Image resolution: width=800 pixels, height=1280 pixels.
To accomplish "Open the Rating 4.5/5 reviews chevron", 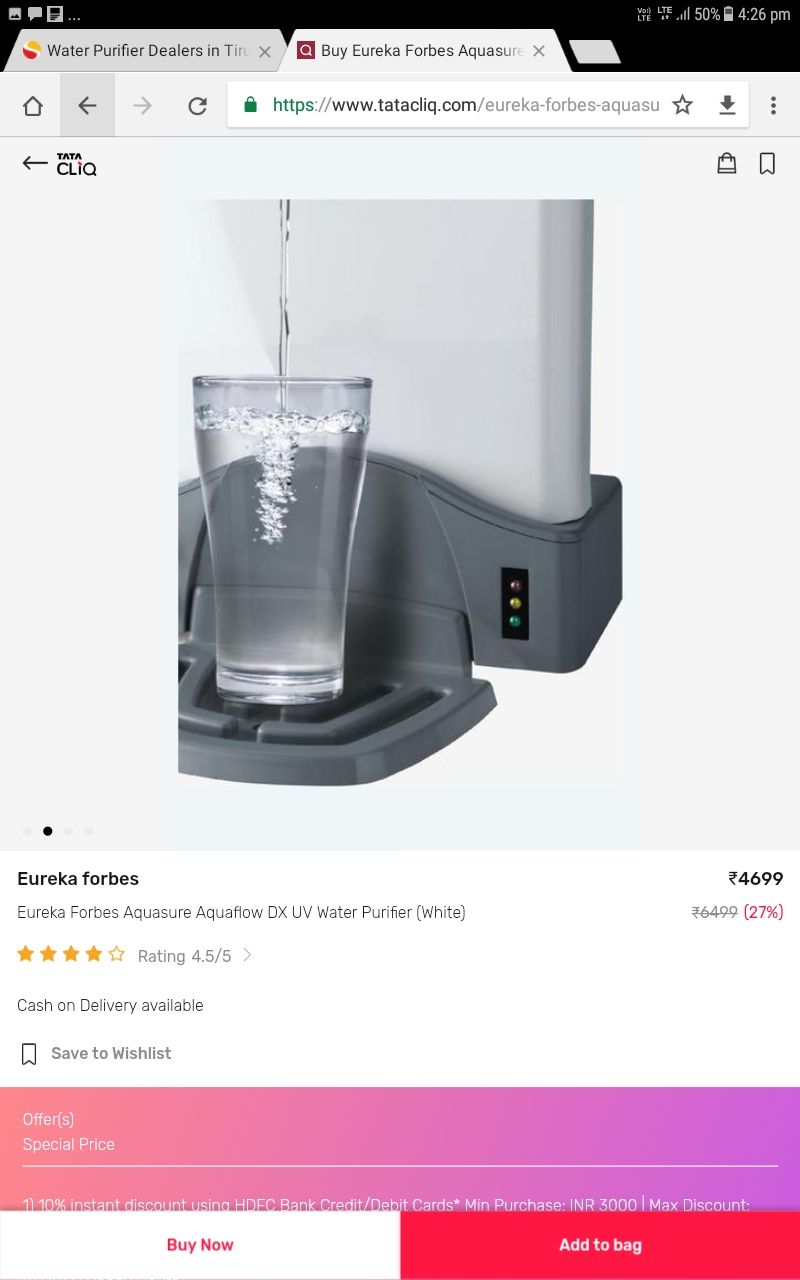I will click(x=247, y=955).
